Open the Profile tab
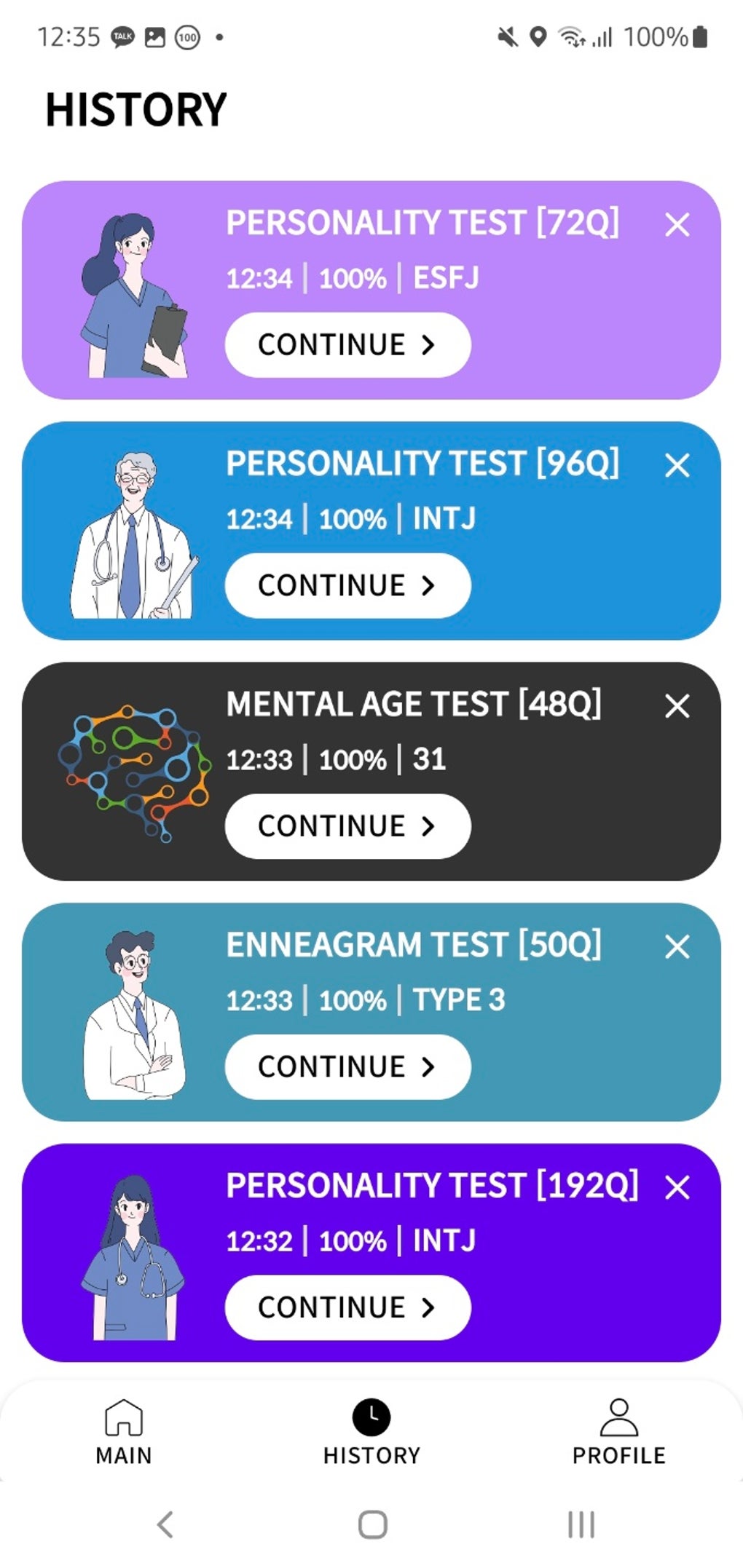743x1568 pixels. click(618, 1432)
